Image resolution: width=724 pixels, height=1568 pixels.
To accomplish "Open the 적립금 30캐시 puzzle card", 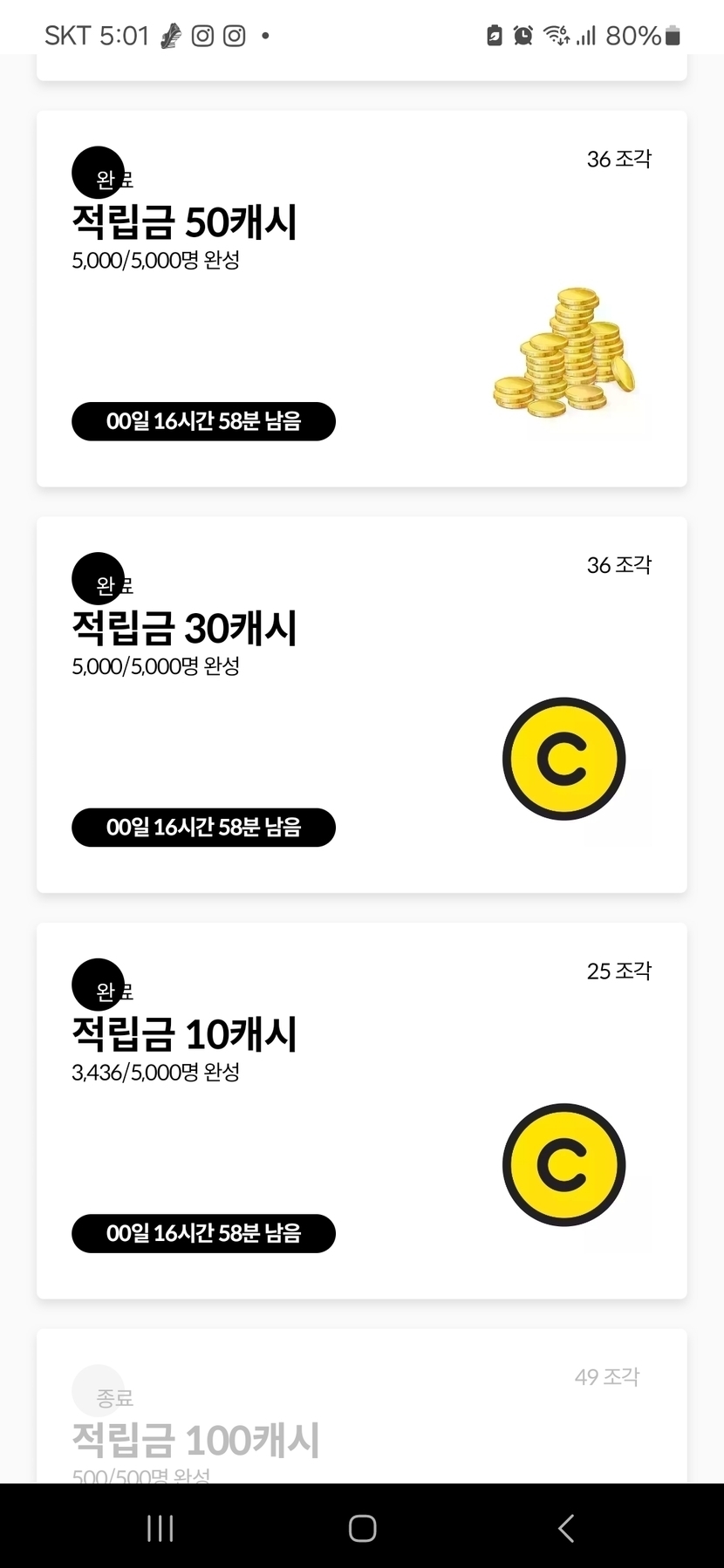I will (x=361, y=705).
